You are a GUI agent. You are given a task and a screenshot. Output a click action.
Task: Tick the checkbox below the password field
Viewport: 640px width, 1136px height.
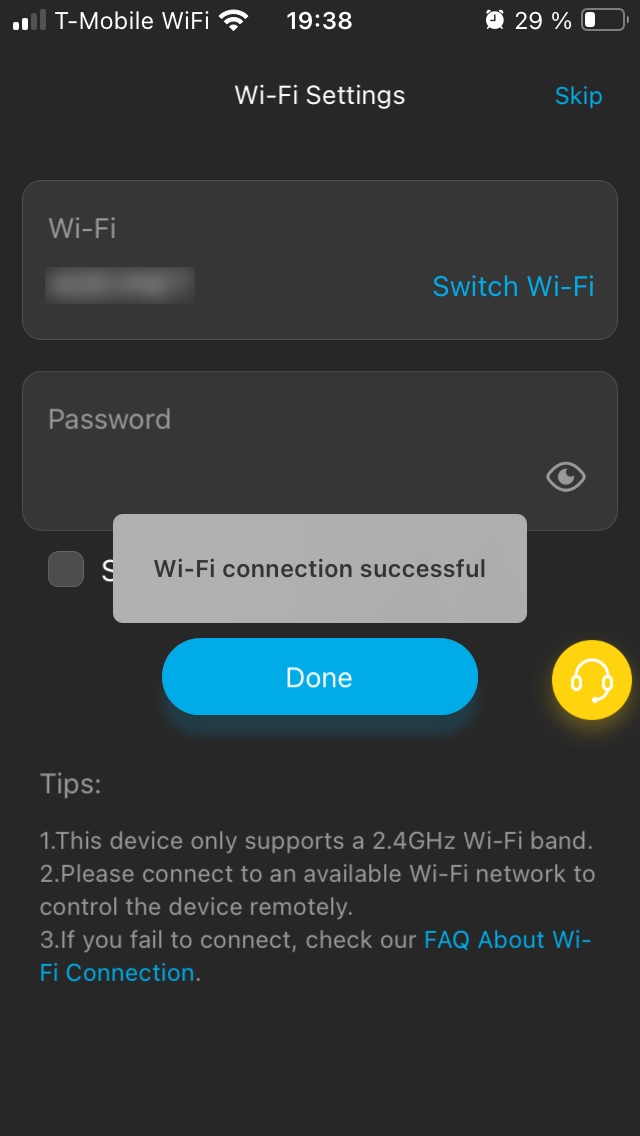pos(66,569)
